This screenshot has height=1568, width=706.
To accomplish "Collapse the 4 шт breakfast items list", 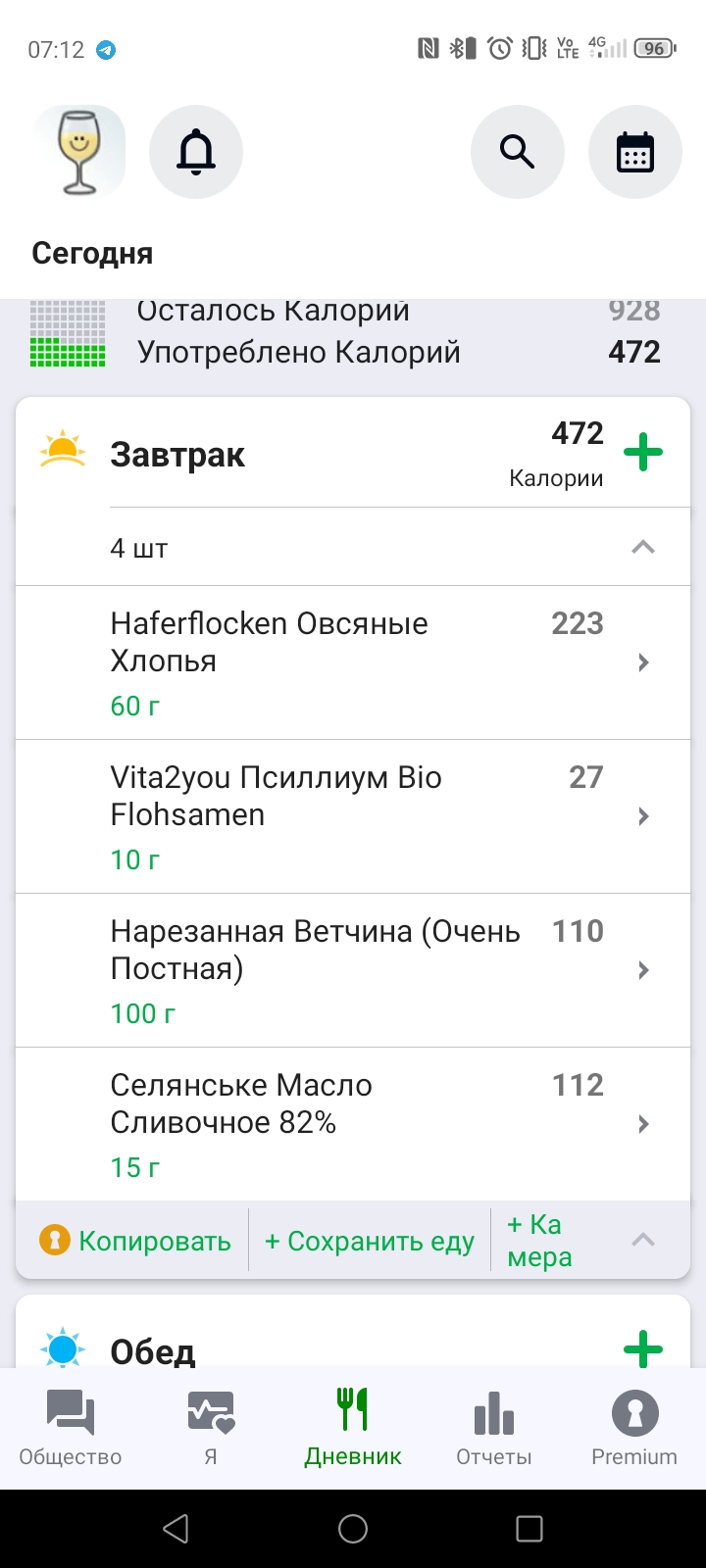I will [x=642, y=548].
